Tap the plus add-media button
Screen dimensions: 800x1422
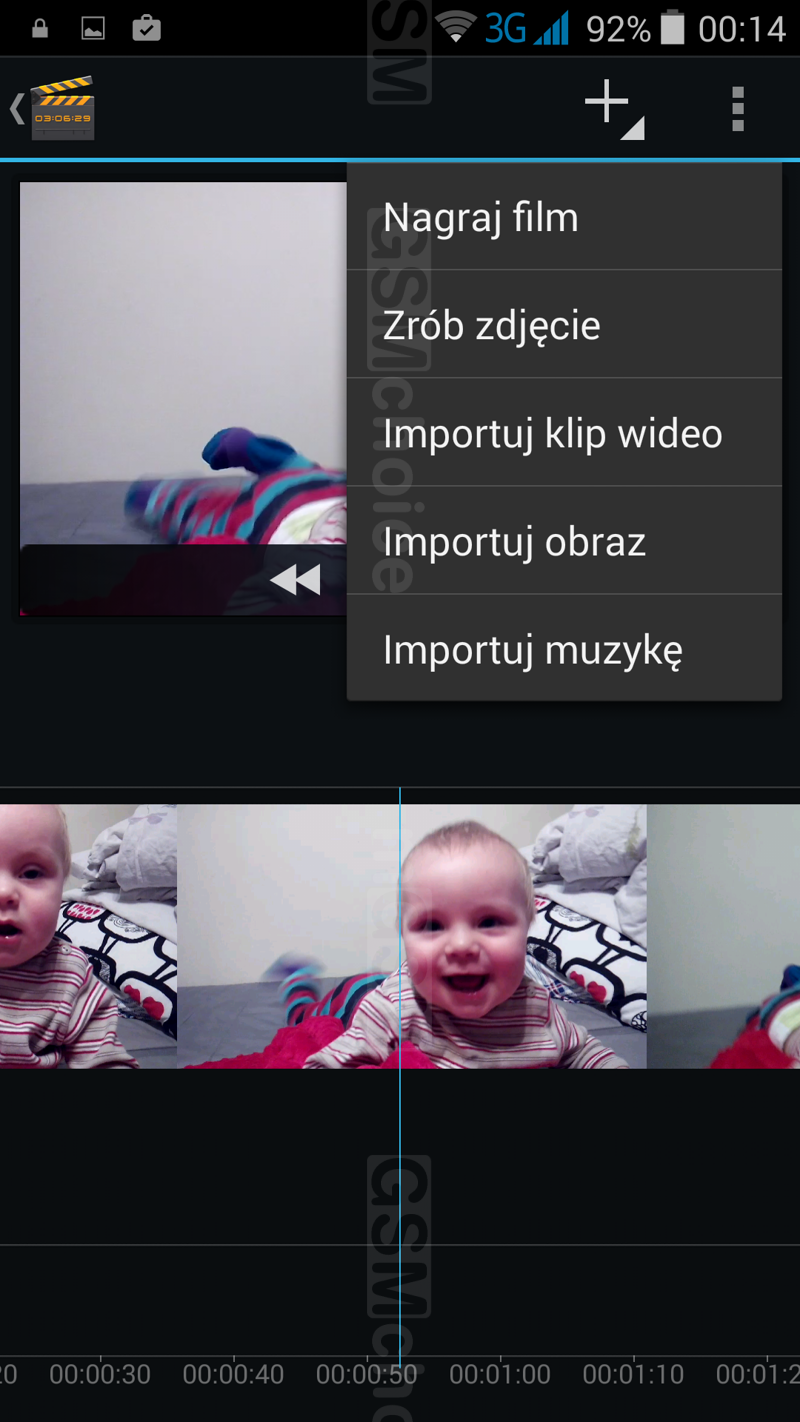pos(614,108)
